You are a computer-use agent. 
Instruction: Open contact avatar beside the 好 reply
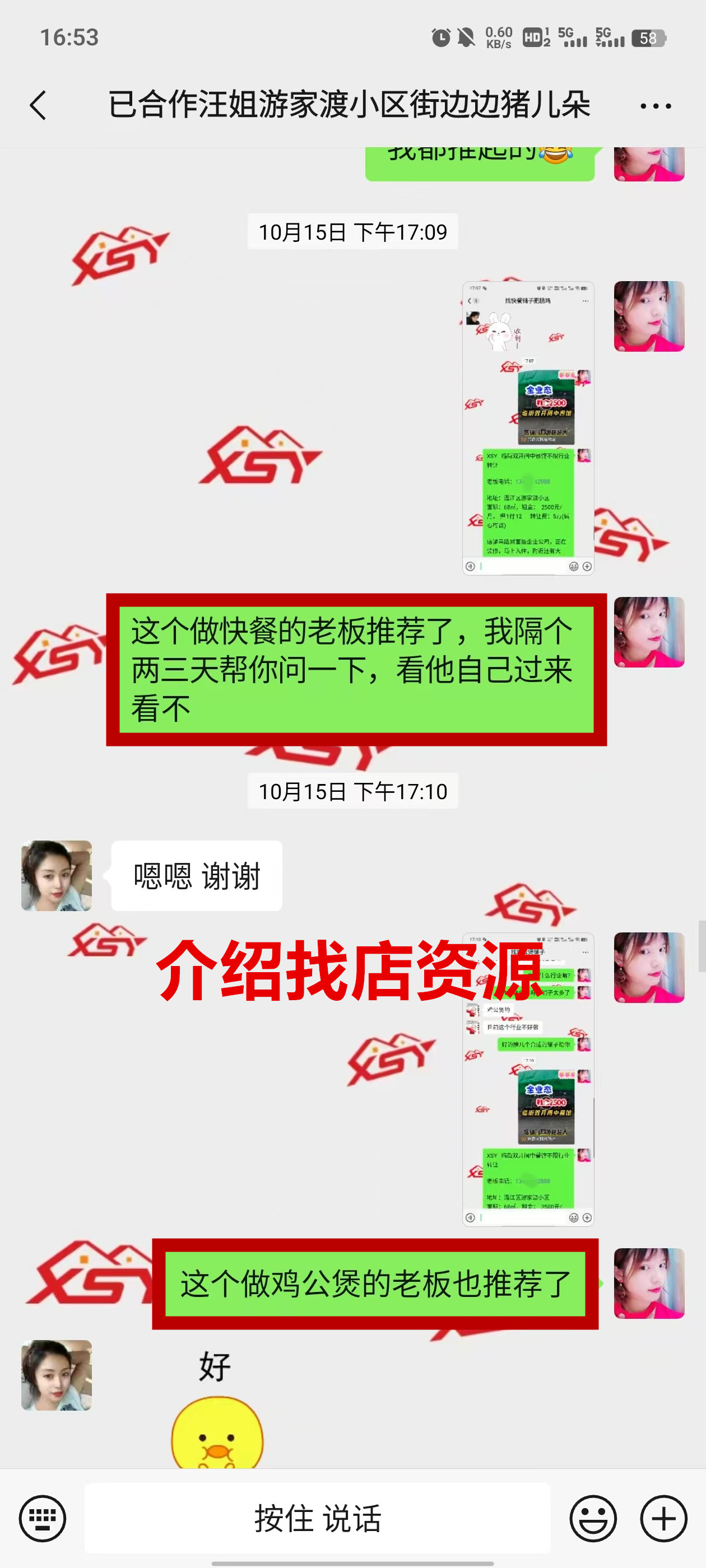[x=57, y=1374]
